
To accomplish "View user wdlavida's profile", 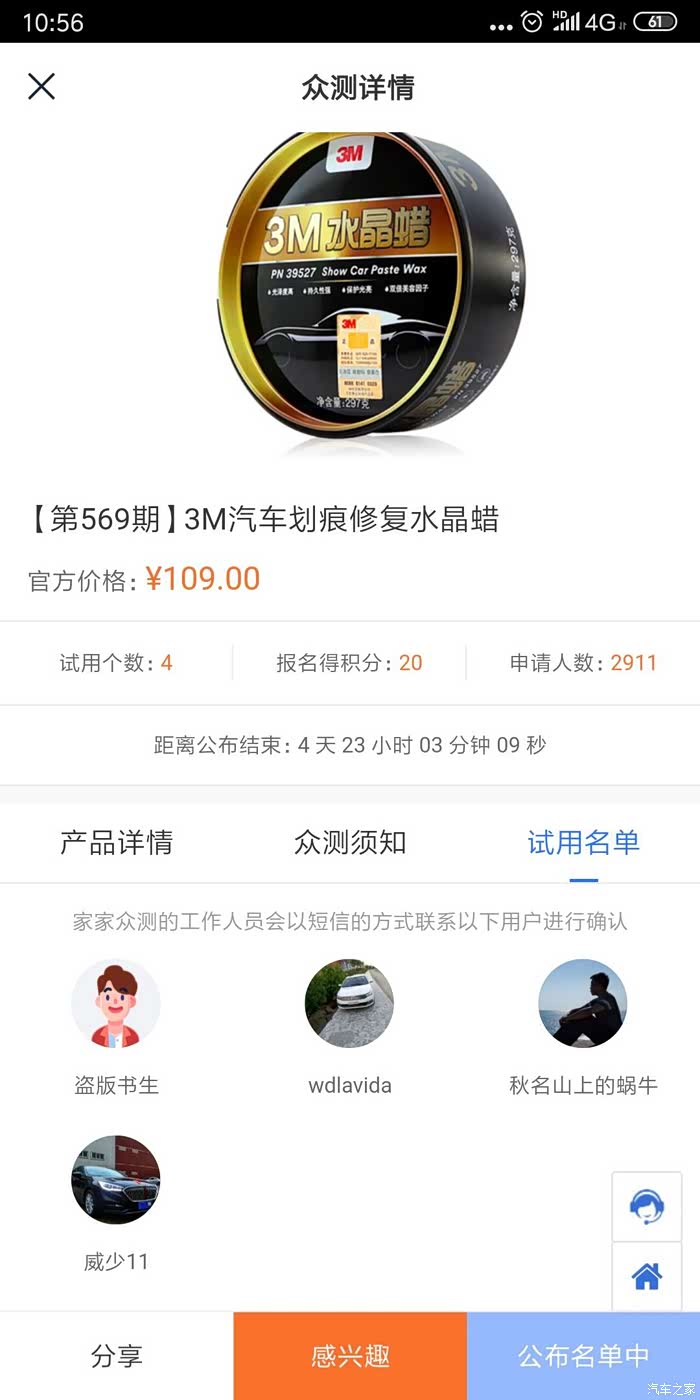I will point(349,1004).
